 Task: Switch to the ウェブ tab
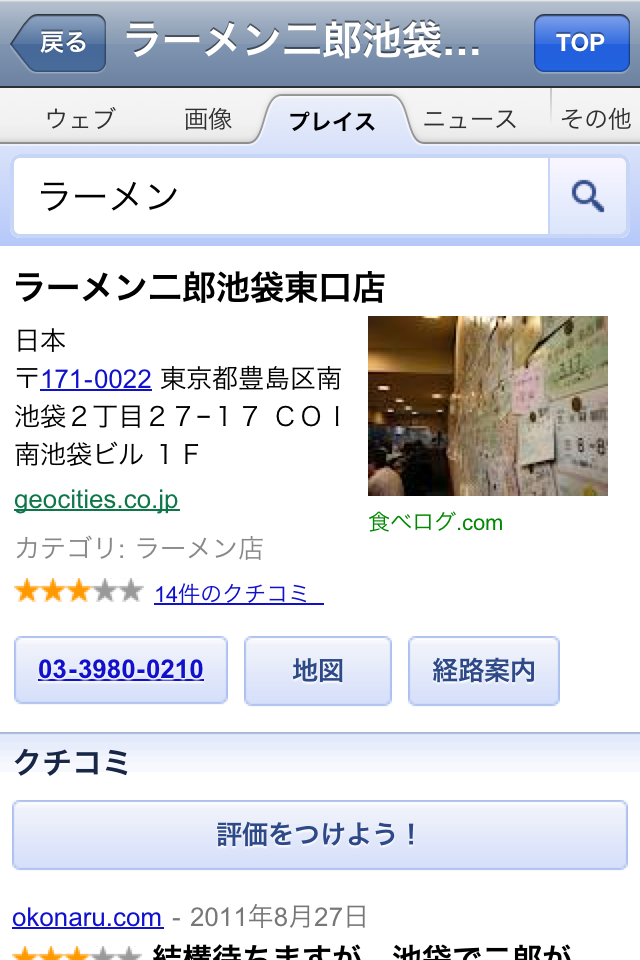80,119
